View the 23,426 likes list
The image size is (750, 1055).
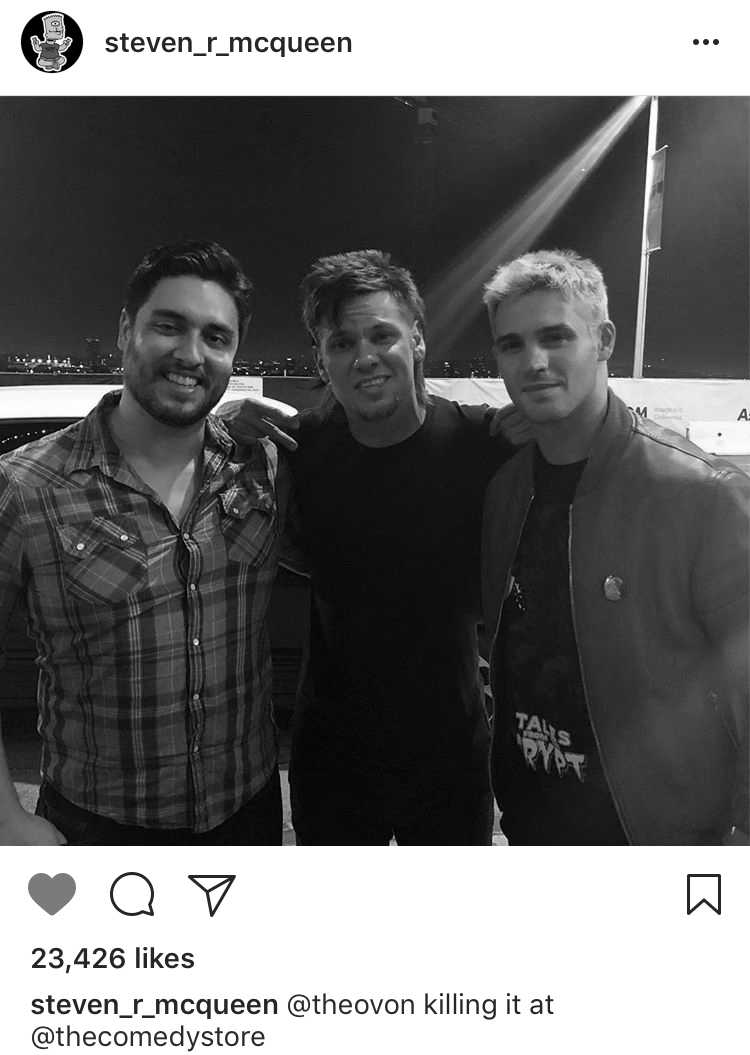pos(113,958)
